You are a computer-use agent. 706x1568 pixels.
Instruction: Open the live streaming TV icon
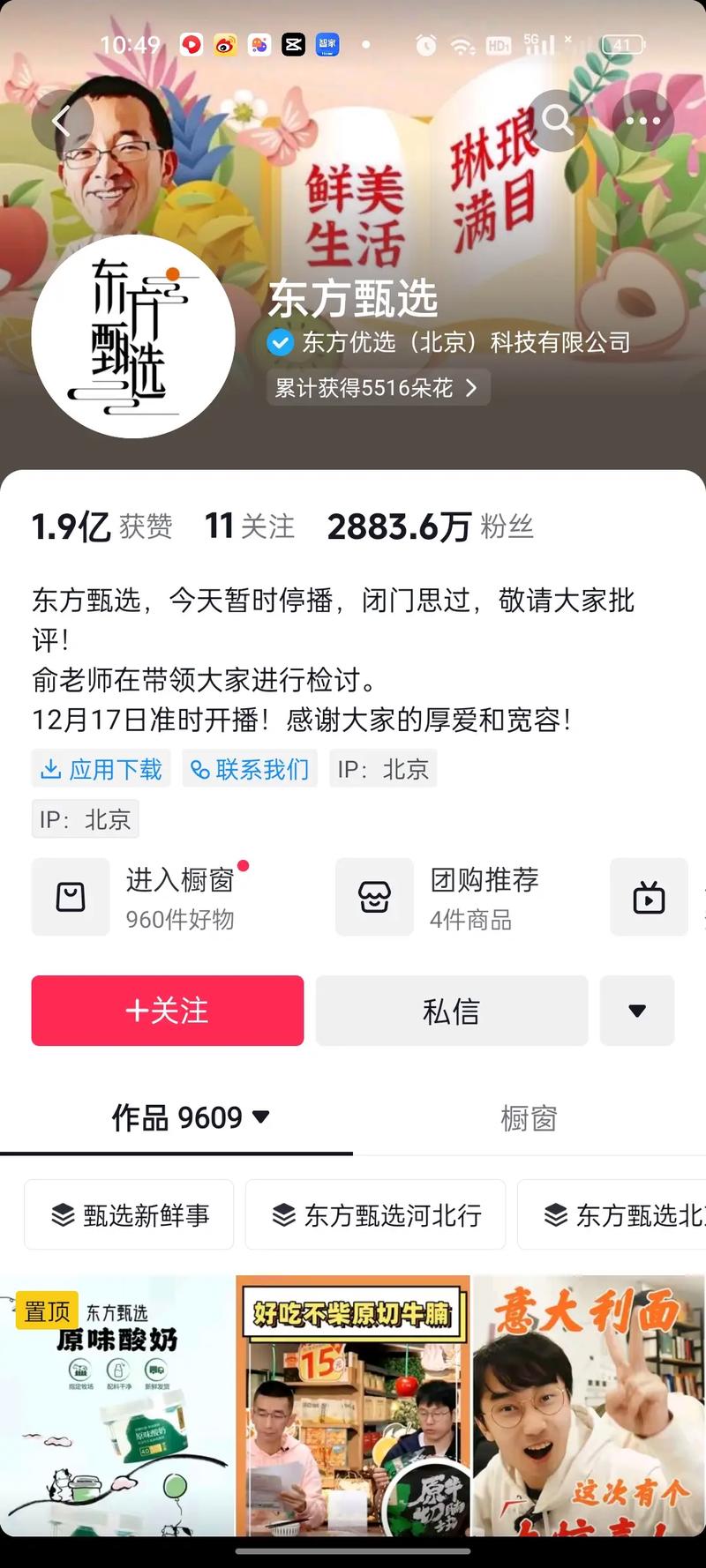click(x=649, y=899)
